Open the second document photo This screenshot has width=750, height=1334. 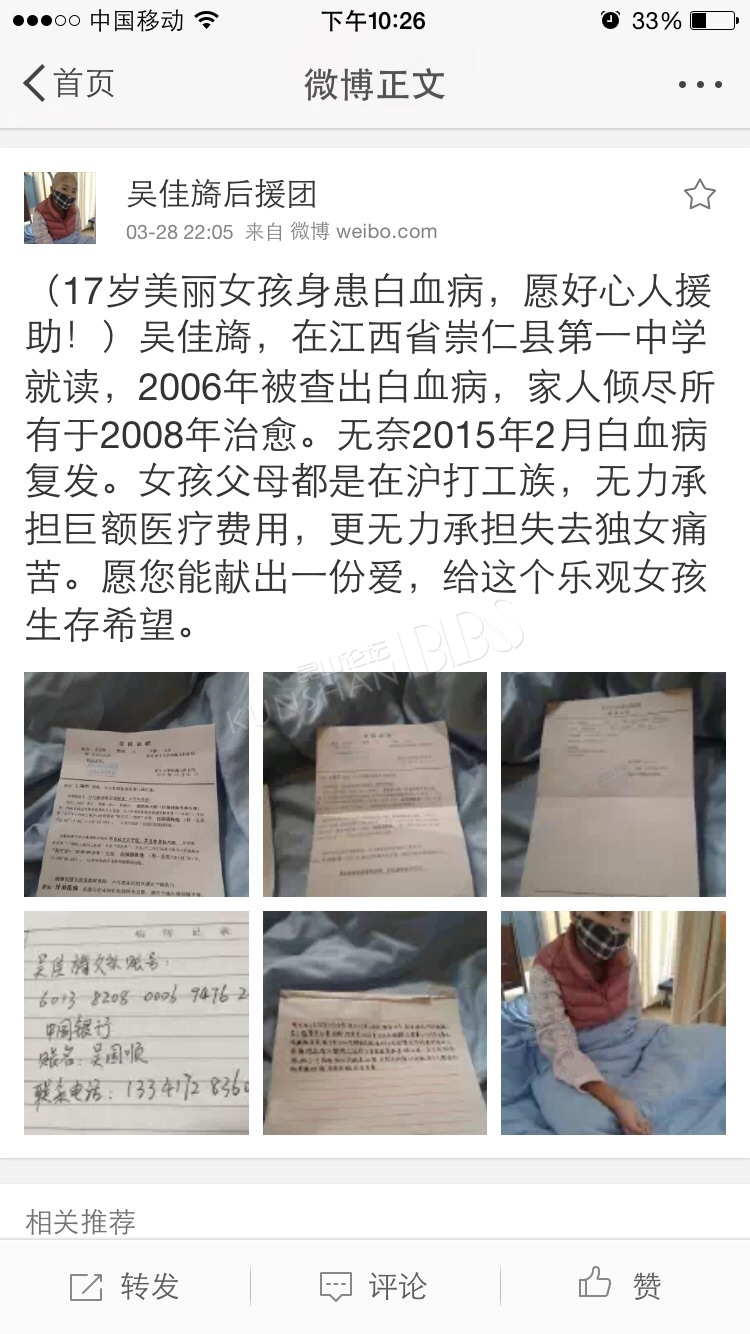click(x=375, y=784)
